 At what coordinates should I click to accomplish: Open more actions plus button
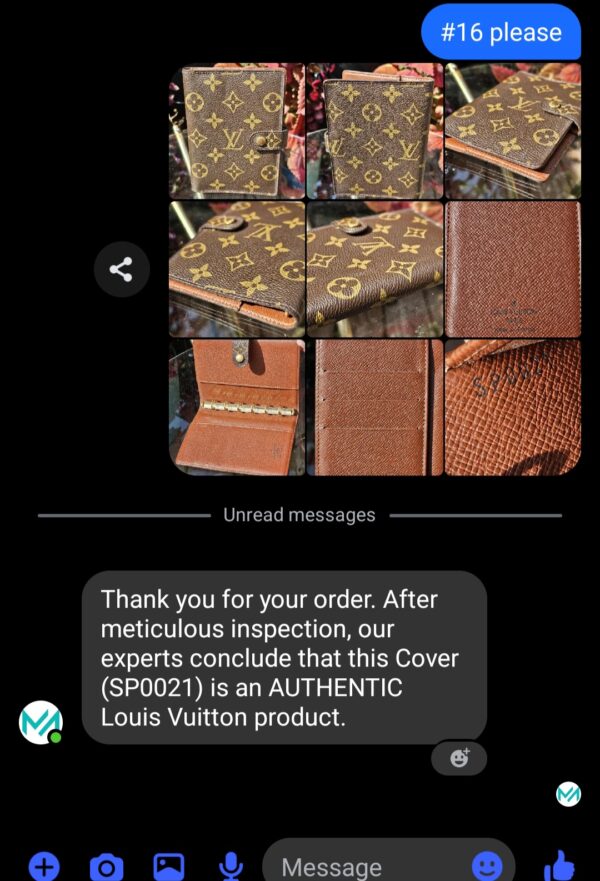pos(43,865)
